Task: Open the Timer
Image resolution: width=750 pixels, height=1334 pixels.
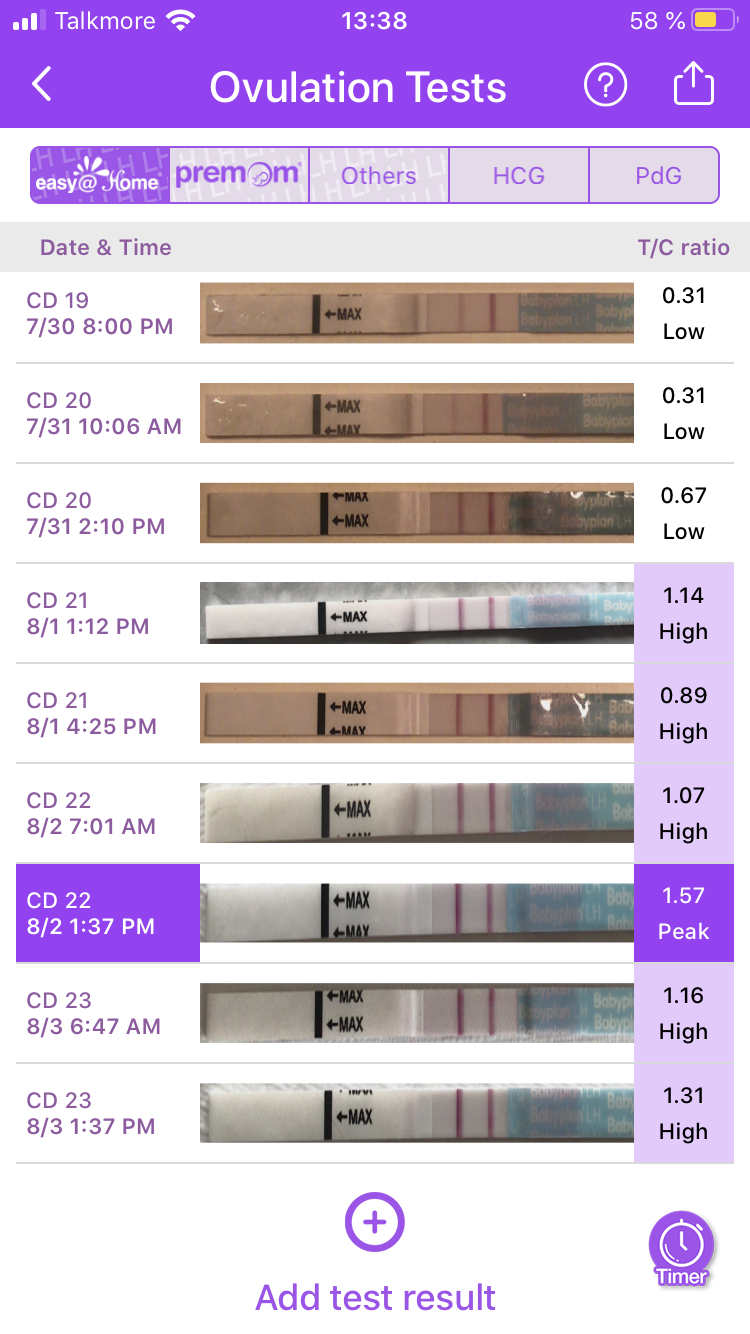Action: (x=683, y=1246)
